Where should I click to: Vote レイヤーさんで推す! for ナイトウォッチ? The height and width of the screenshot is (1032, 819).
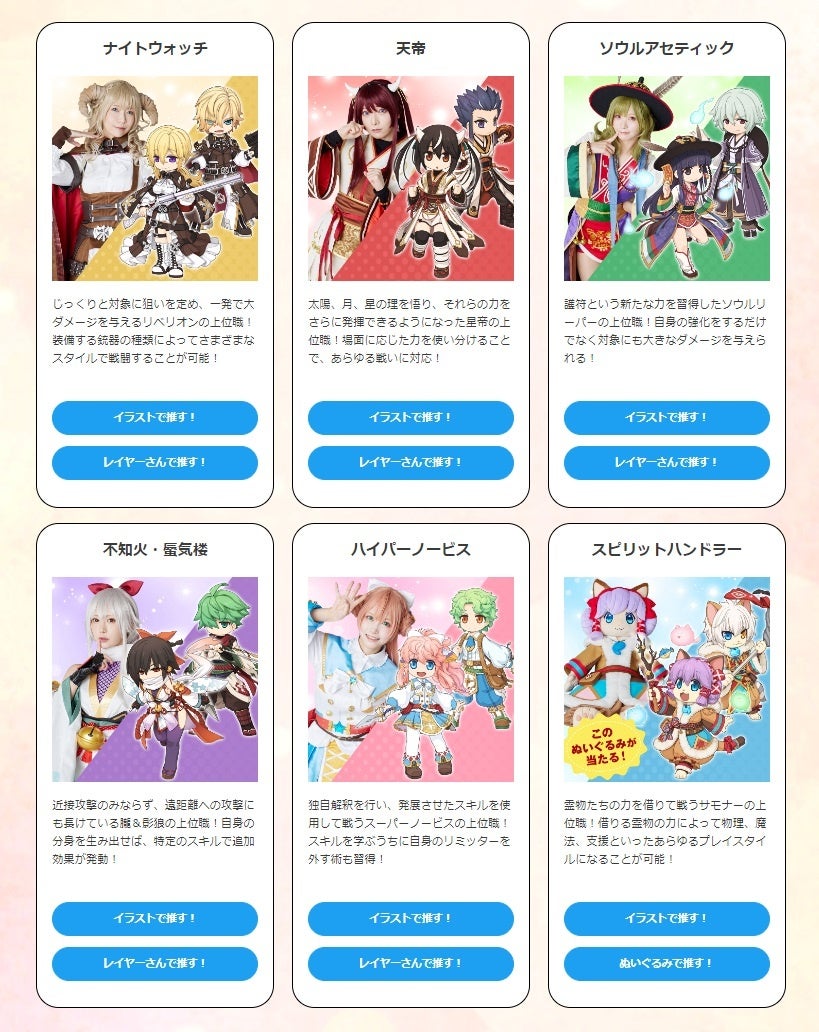[155, 463]
